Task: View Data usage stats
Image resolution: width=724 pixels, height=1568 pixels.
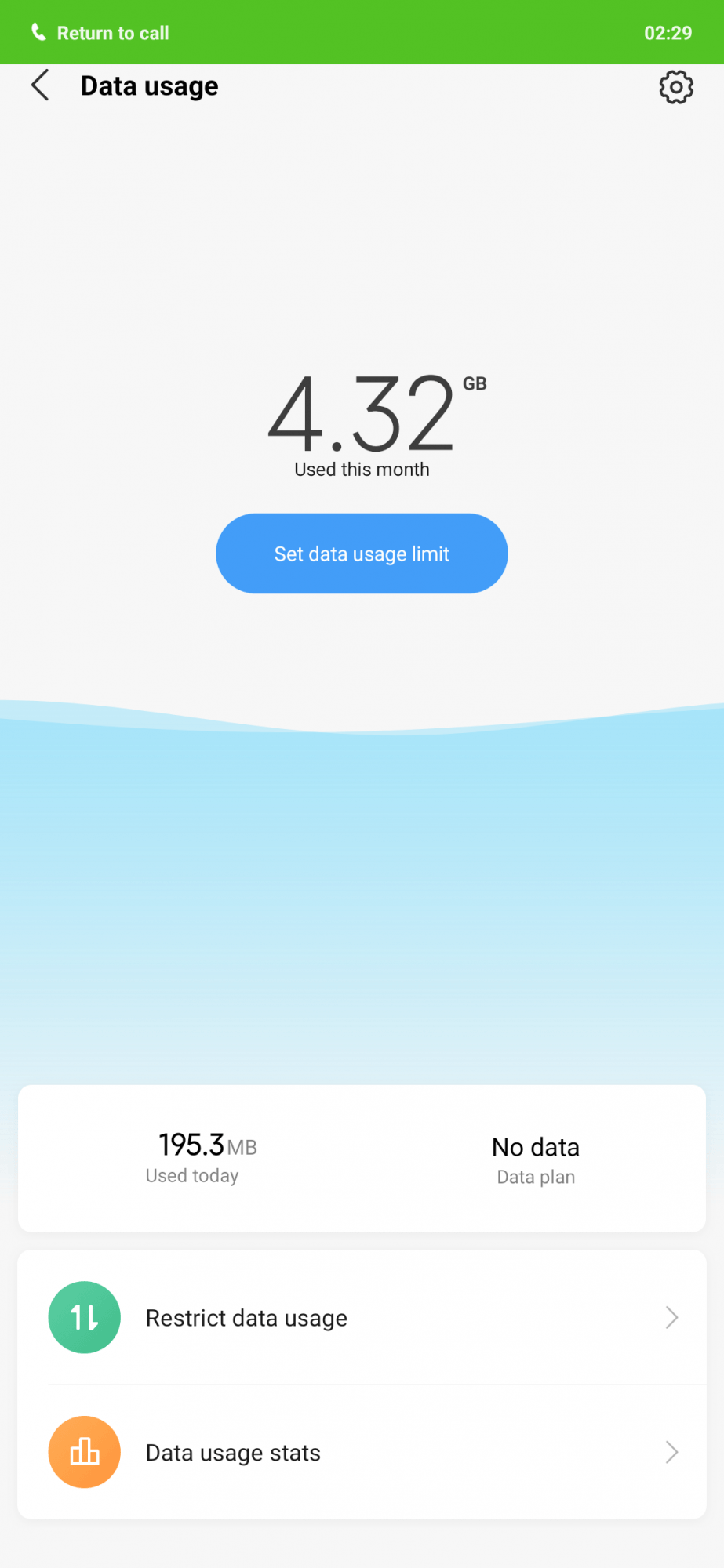Action: 362,1453
